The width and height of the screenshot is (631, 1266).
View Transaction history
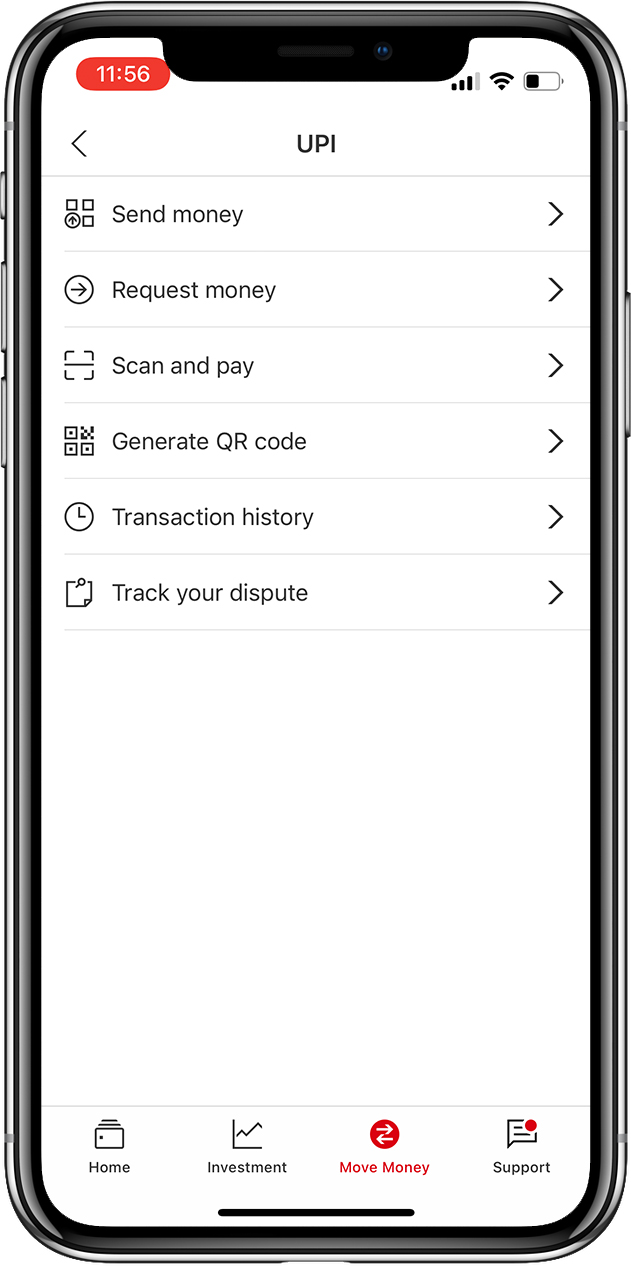[x=315, y=517]
